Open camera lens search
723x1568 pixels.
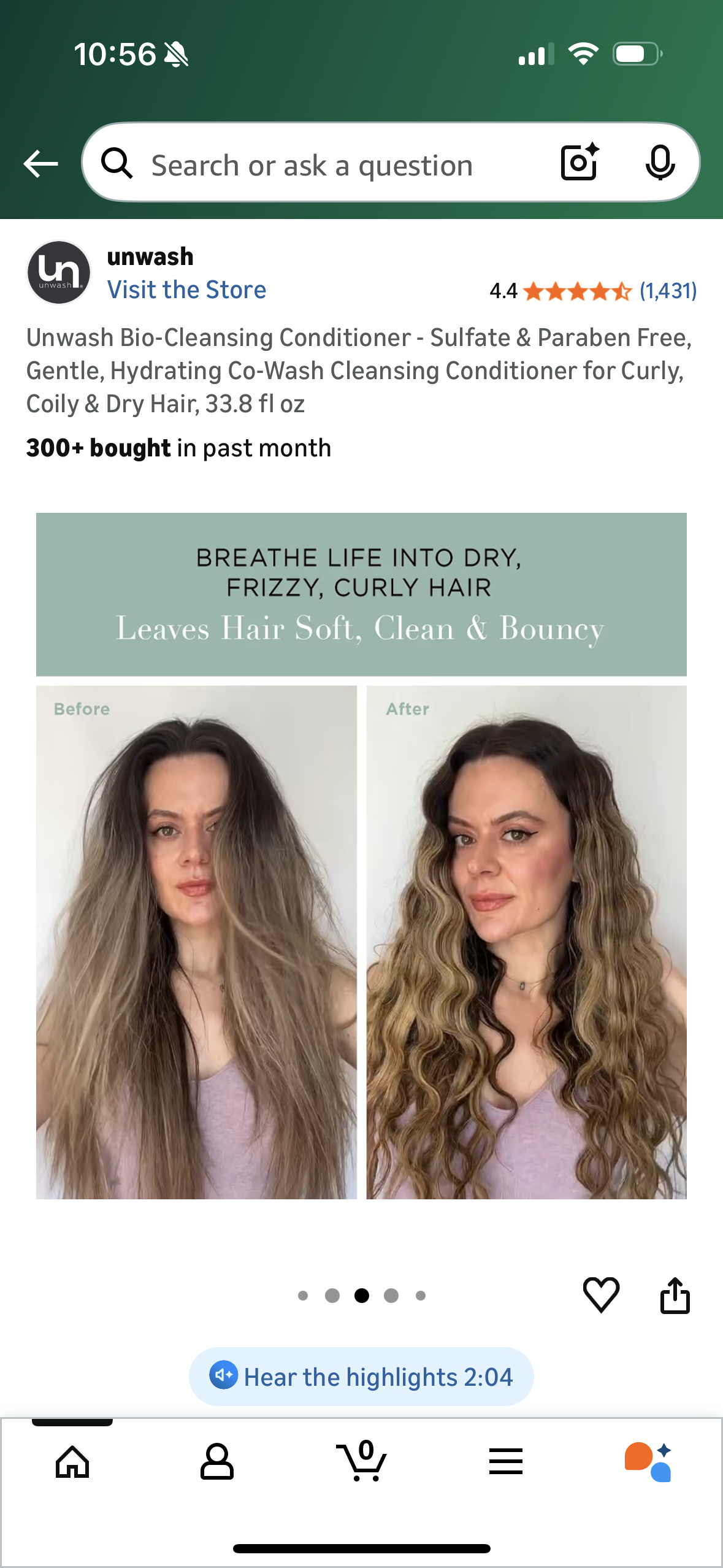click(x=580, y=163)
